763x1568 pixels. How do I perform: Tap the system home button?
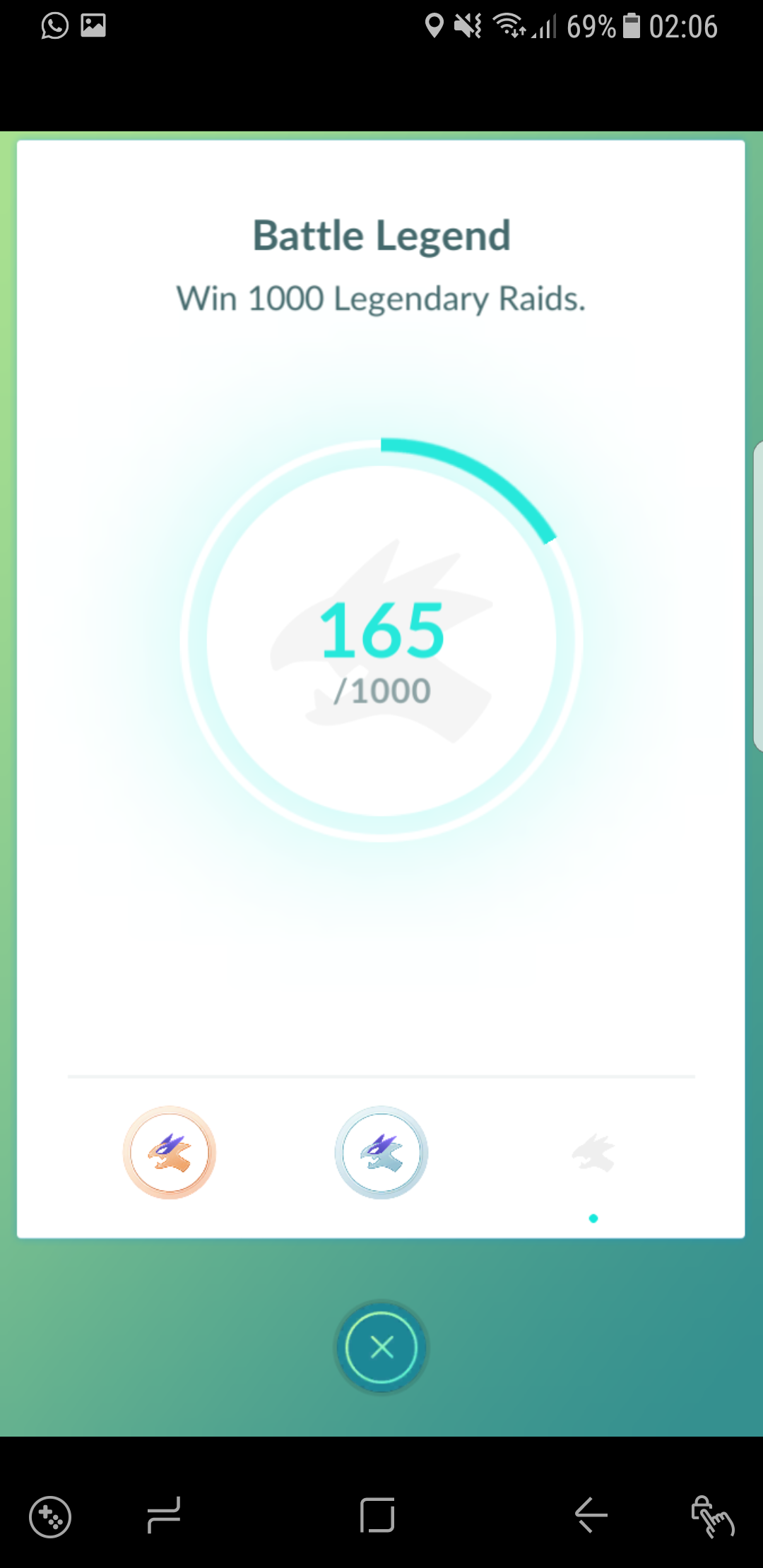377,1515
